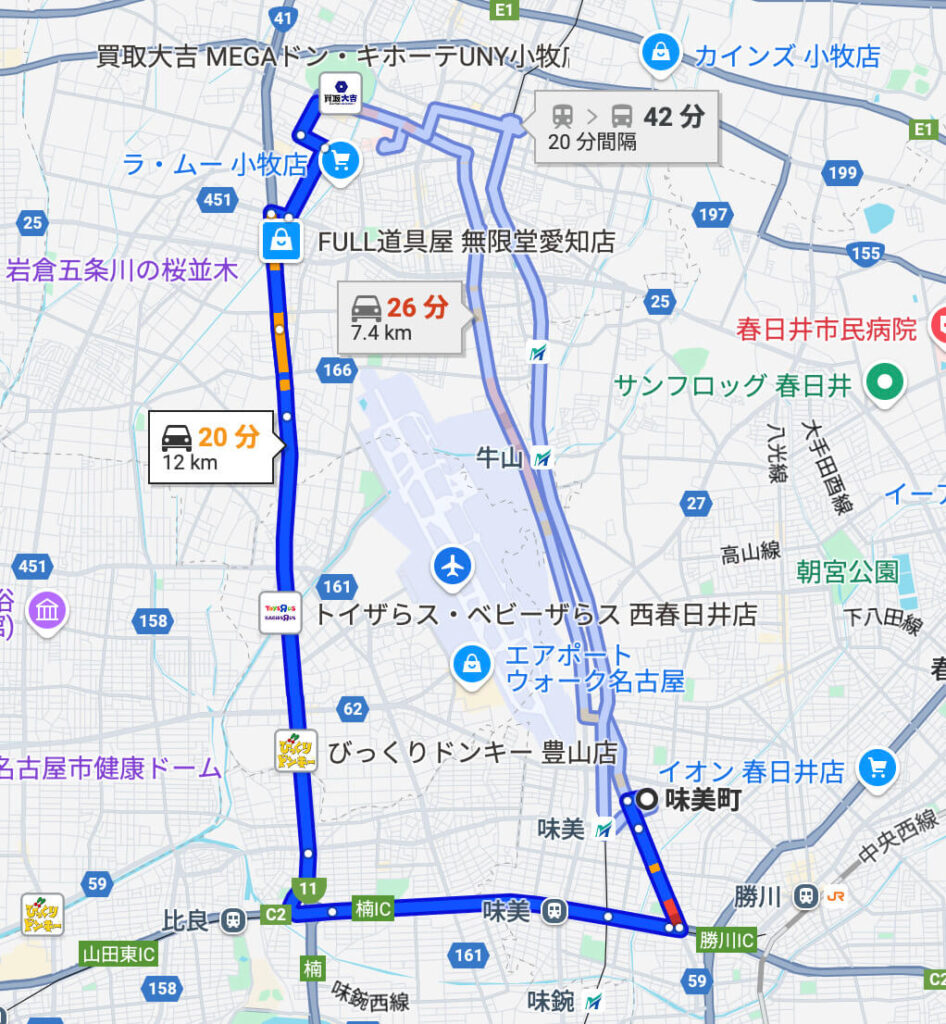Open the エアポートウォーク名古屋 shopping pin

pyautogui.click(x=468, y=662)
